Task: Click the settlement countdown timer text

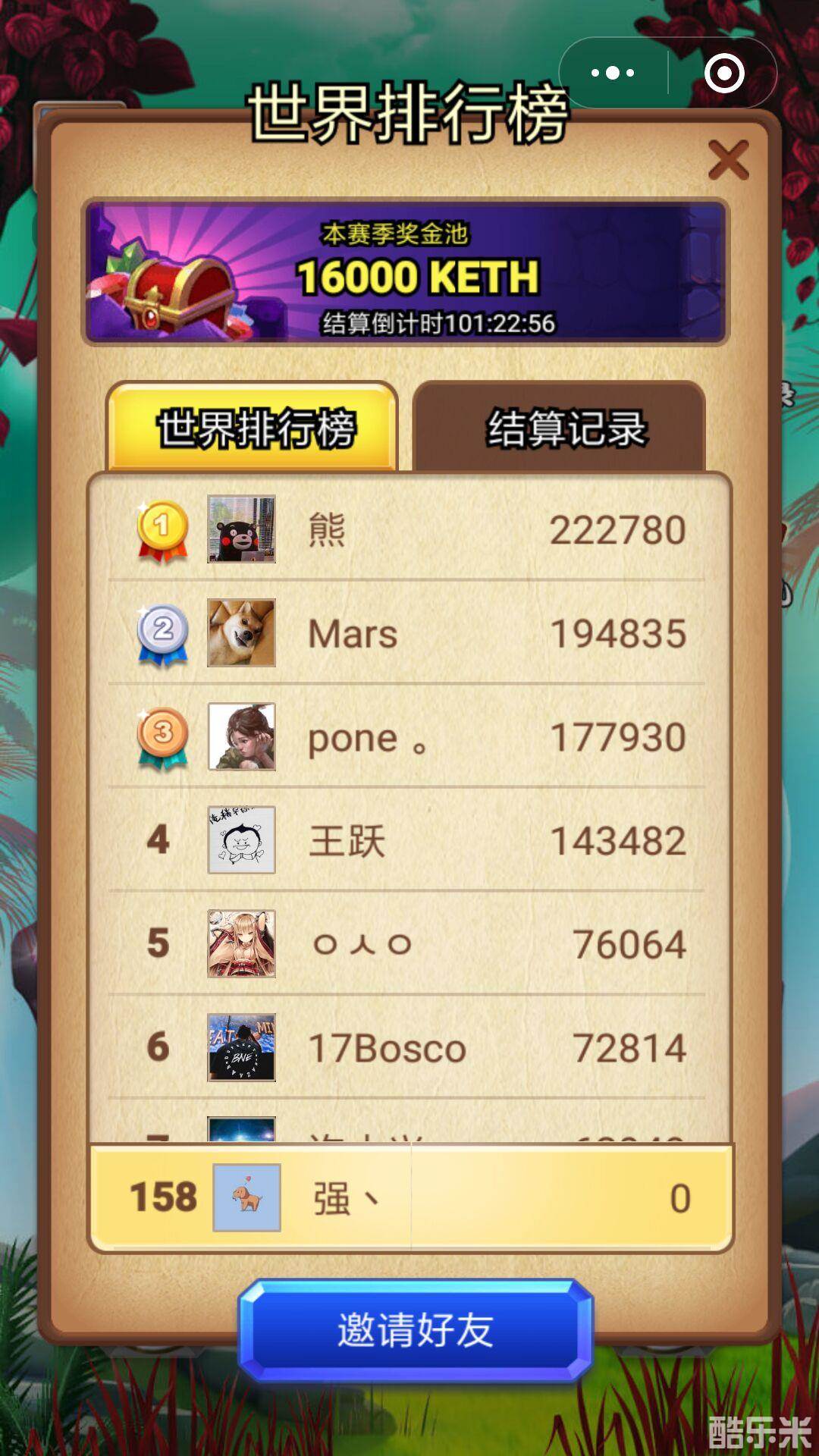Action: pyautogui.click(x=438, y=325)
